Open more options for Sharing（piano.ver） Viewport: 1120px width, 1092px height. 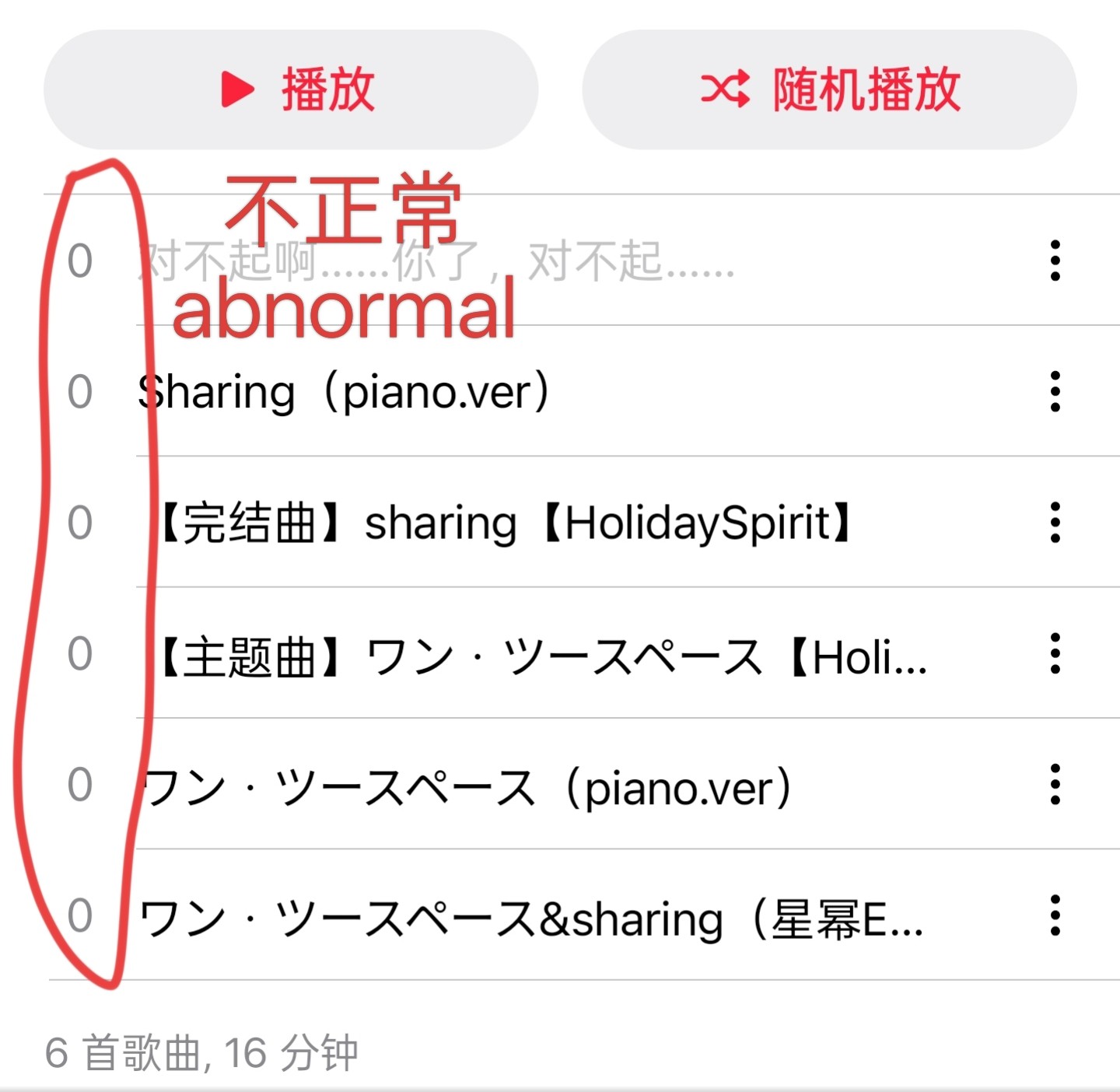coord(1055,391)
